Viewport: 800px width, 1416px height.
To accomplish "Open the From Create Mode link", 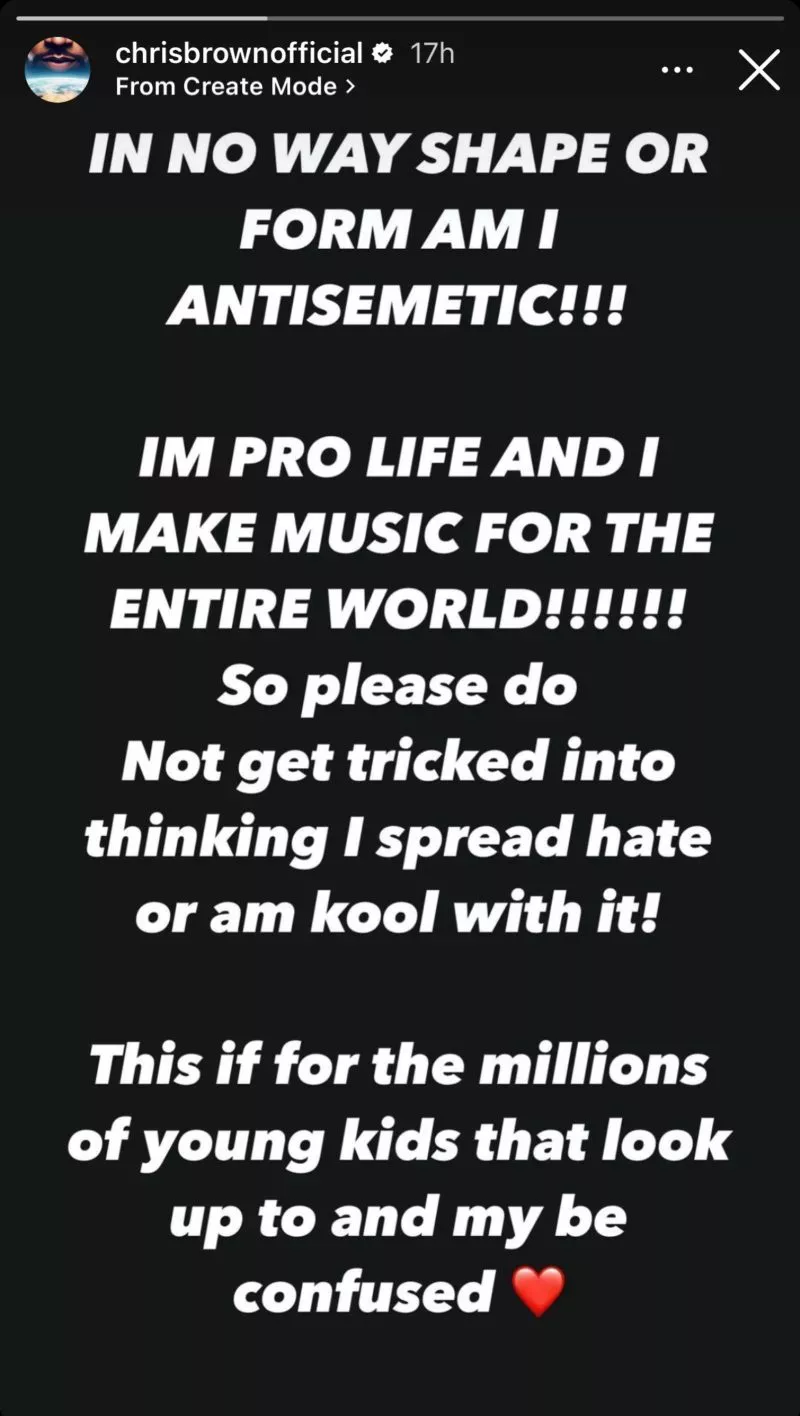I will (x=235, y=87).
